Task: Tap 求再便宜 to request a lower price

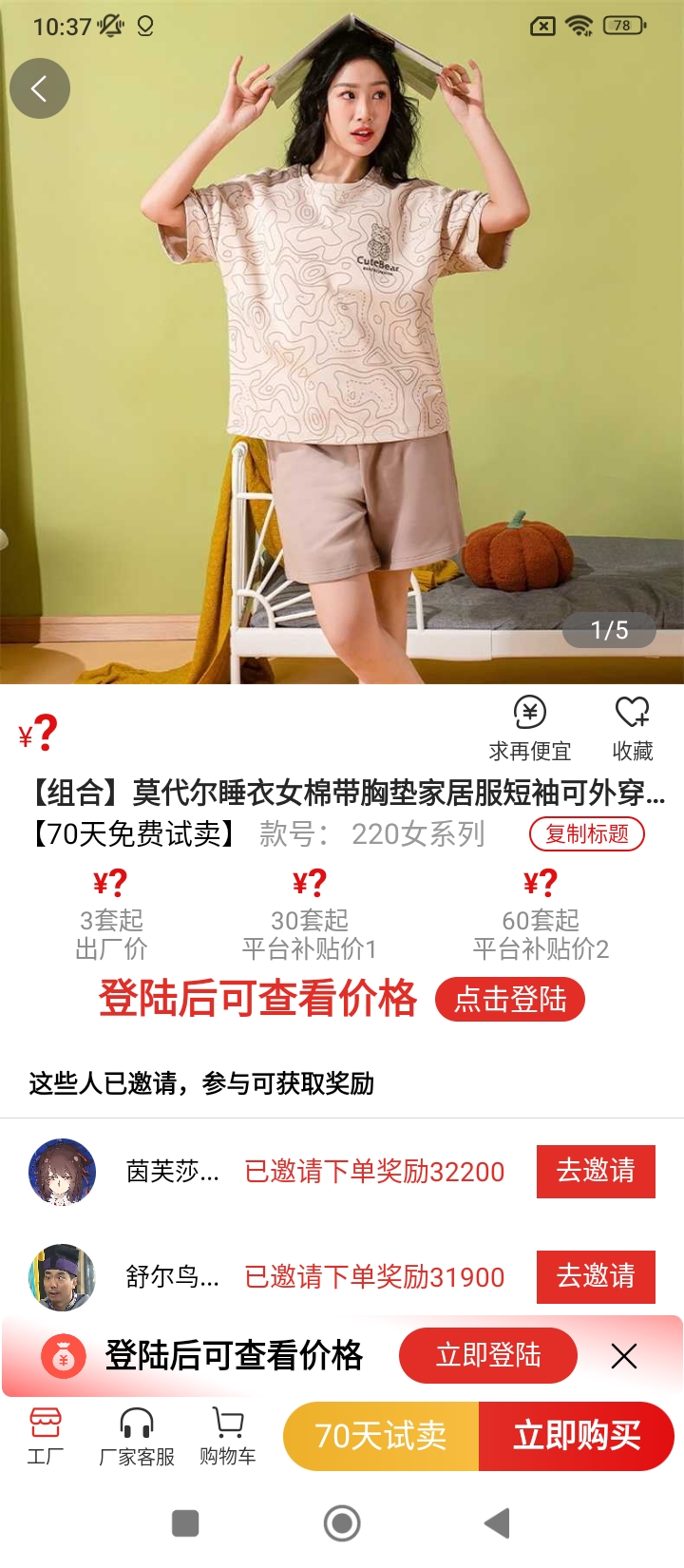Action: 529,728
